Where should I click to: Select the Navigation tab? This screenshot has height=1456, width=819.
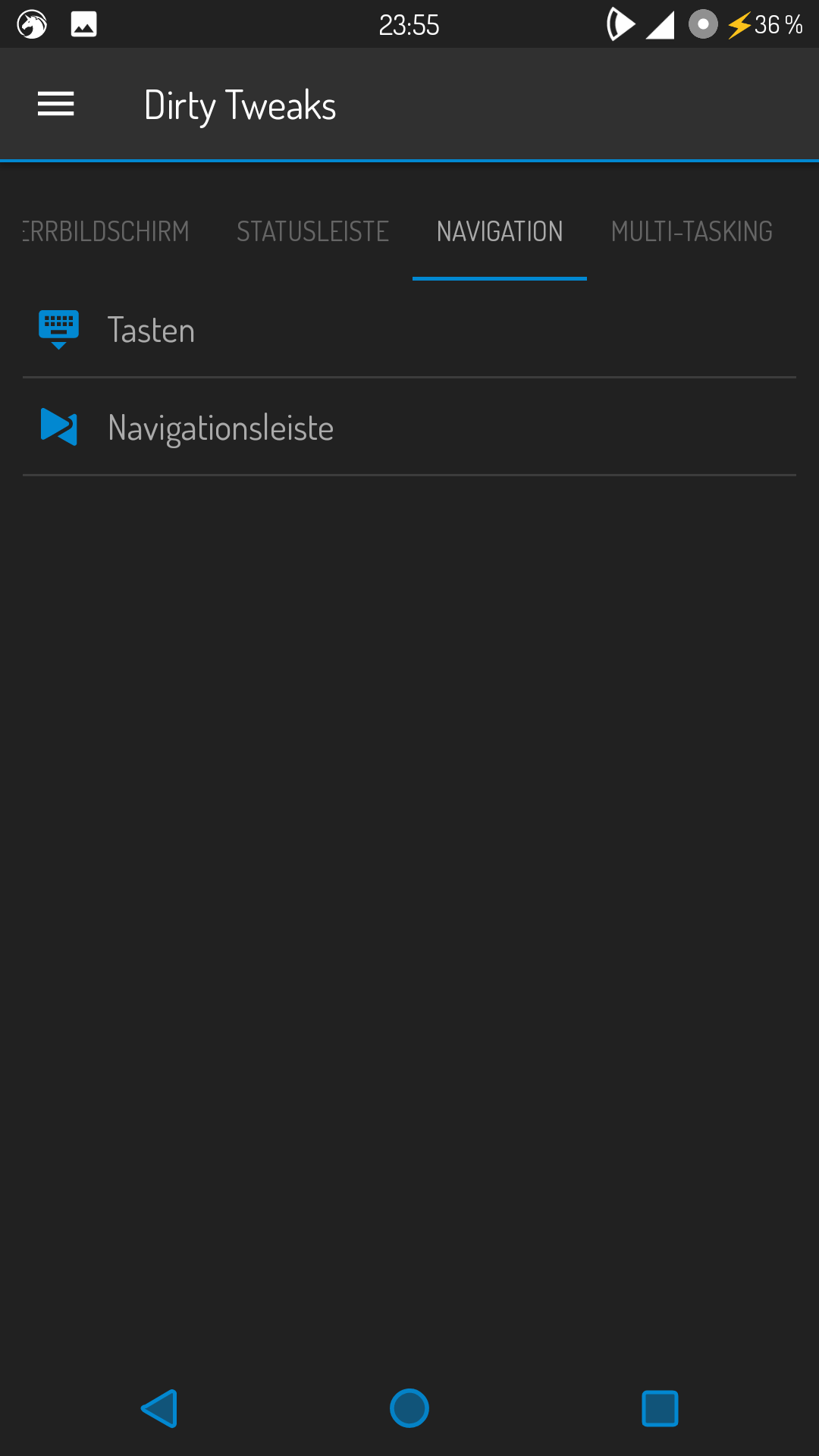tap(500, 231)
